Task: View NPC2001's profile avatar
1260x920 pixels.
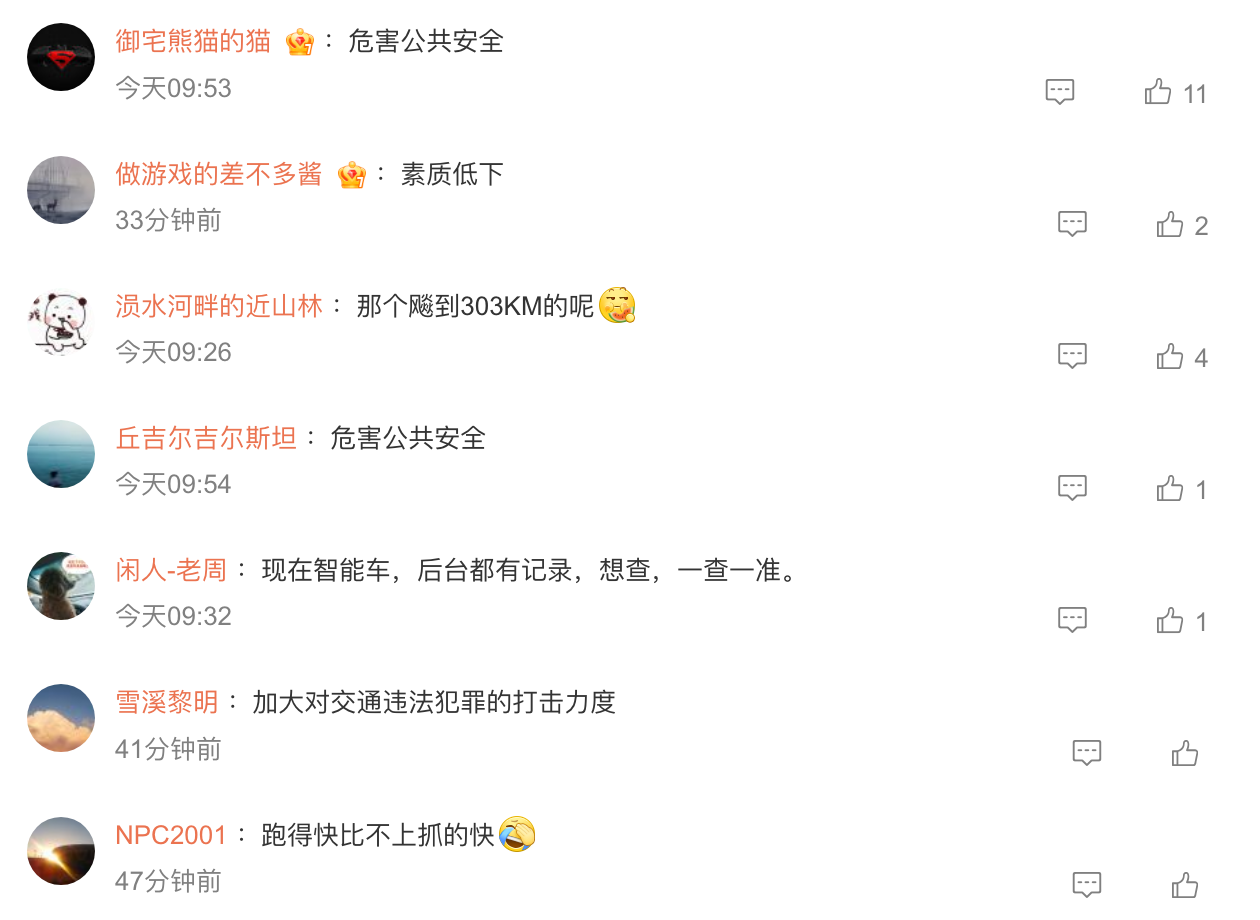Action: click(x=61, y=850)
